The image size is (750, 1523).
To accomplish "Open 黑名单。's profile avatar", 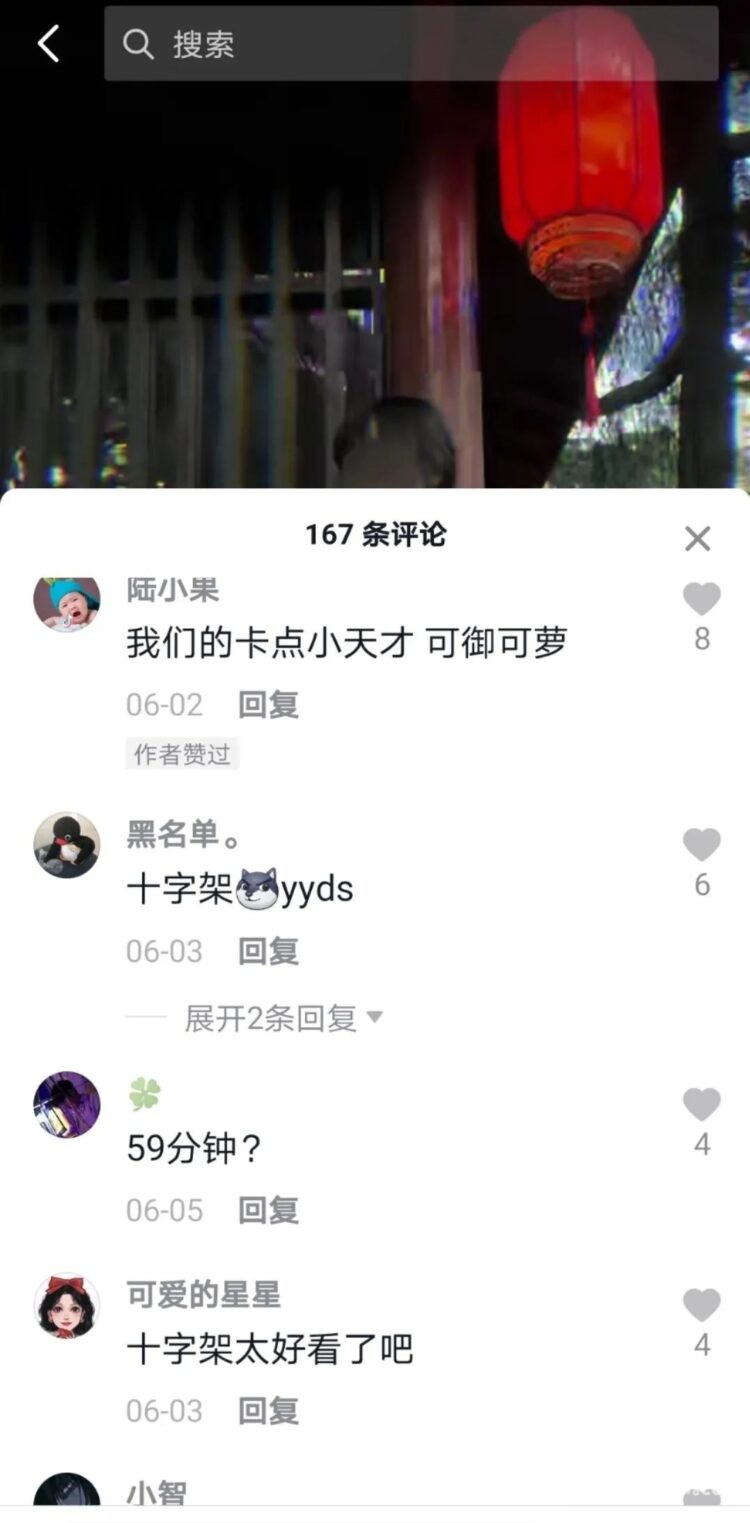I will 67,845.
